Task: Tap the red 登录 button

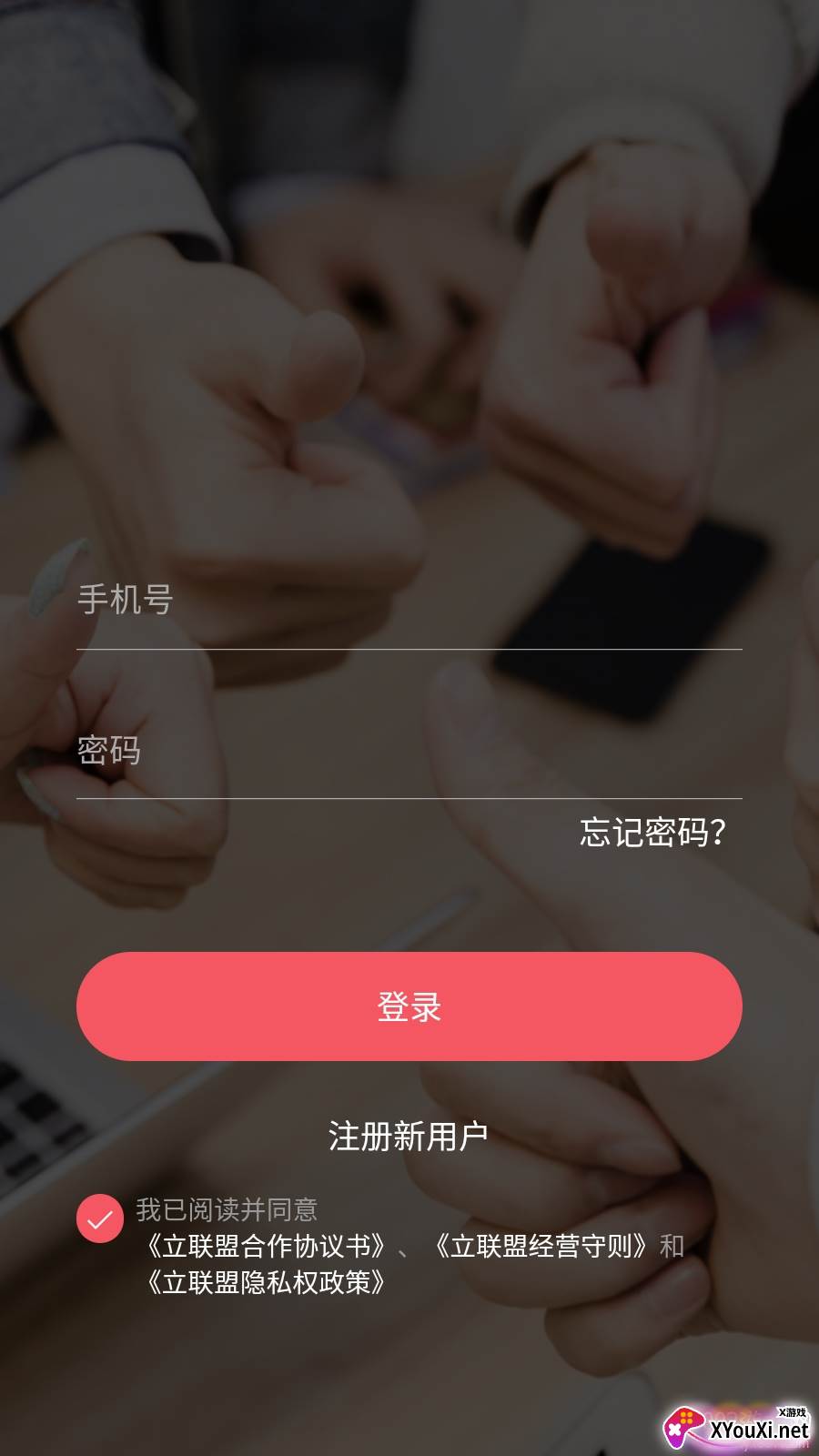Action: coord(409,1006)
